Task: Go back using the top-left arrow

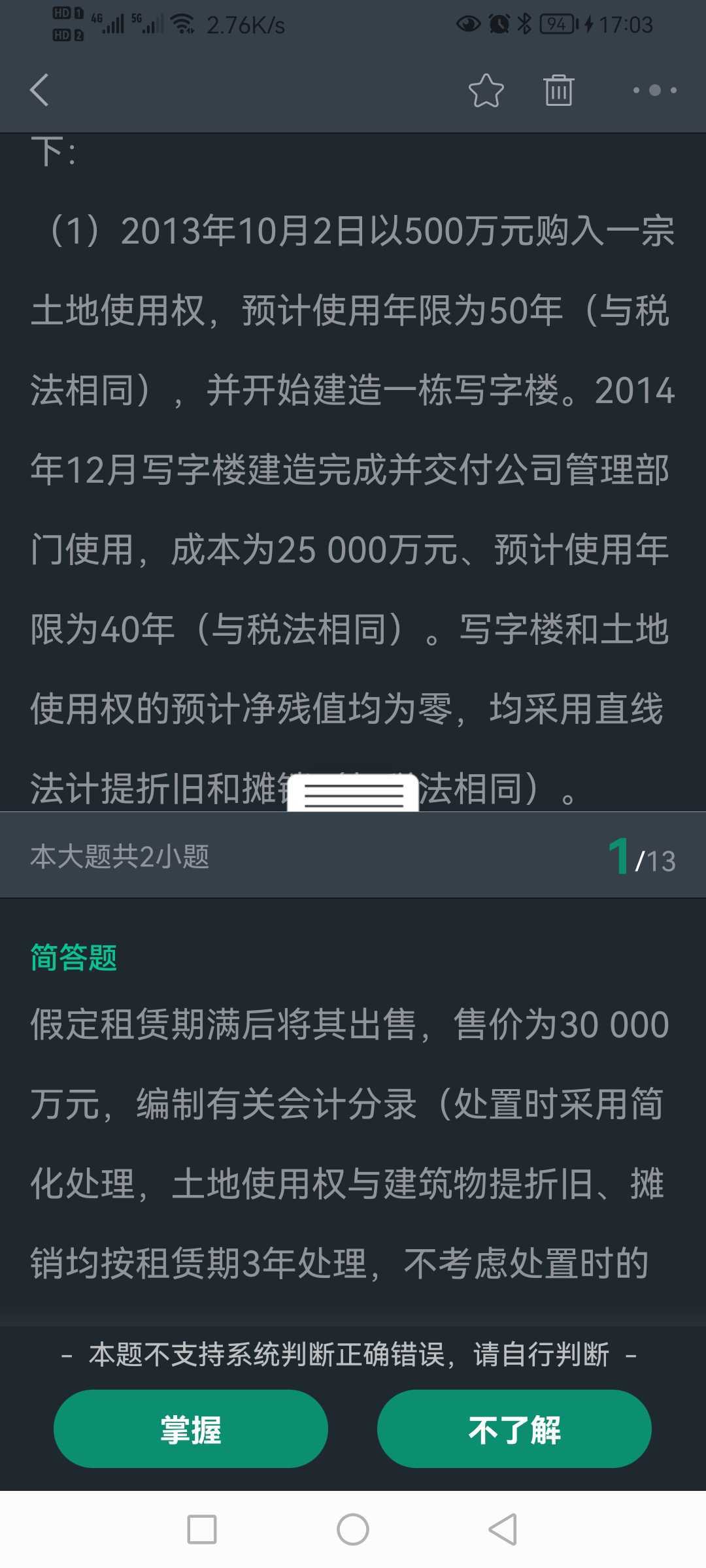Action: pyautogui.click(x=39, y=90)
